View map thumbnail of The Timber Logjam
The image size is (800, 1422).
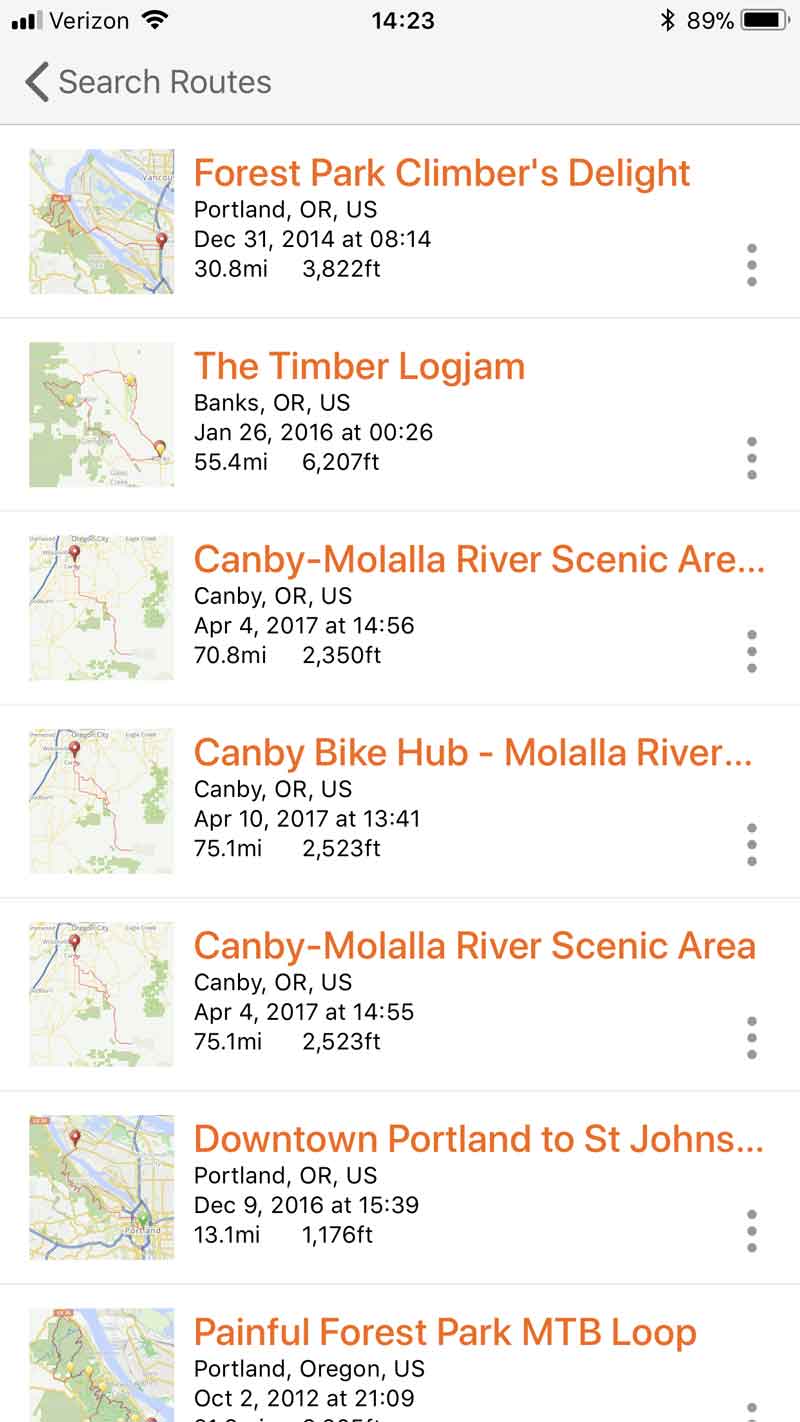pyautogui.click(x=101, y=415)
